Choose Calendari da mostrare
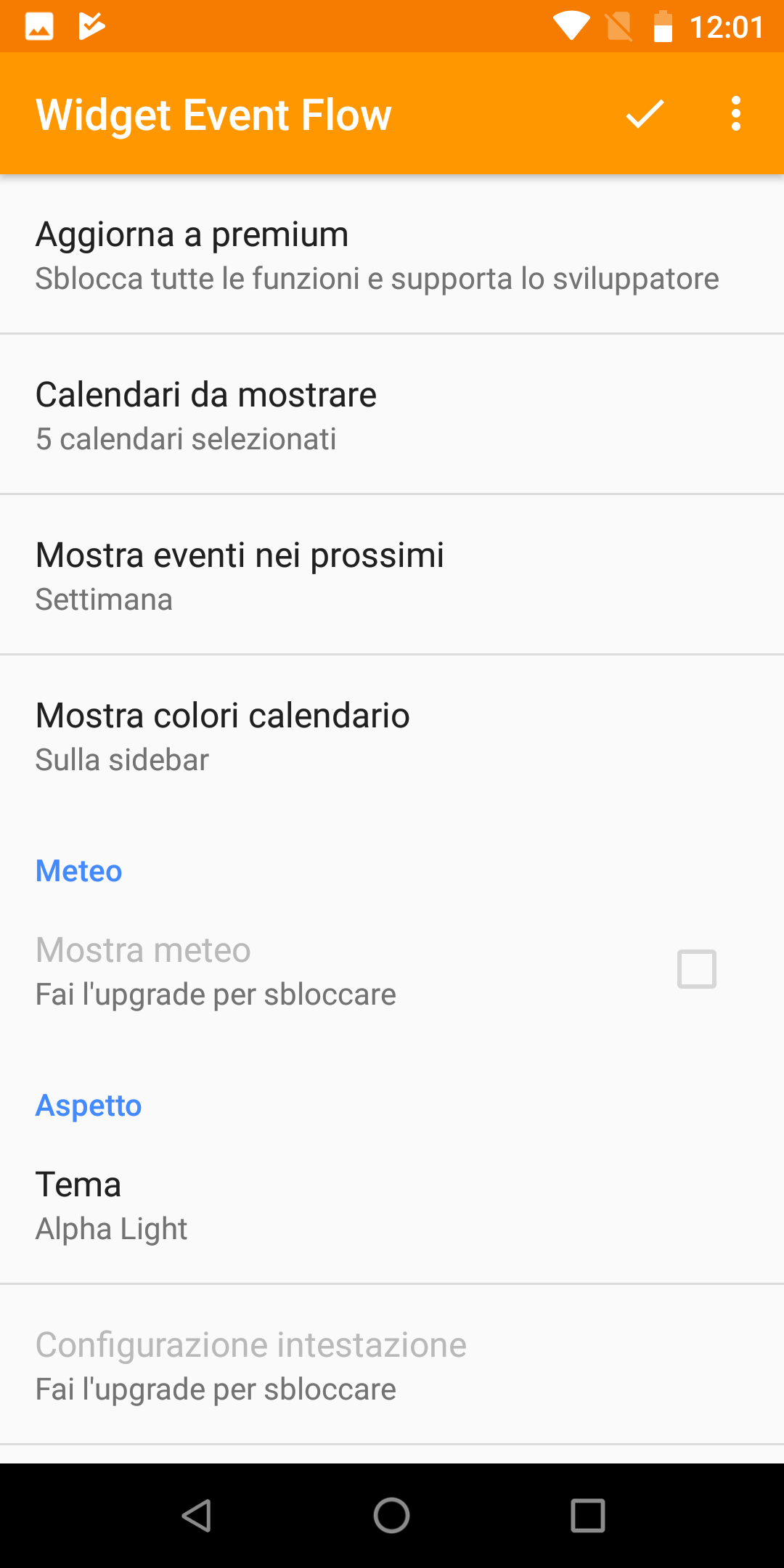This screenshot has width=784, height=1568. pyautogui.click(x=392, y=415)
